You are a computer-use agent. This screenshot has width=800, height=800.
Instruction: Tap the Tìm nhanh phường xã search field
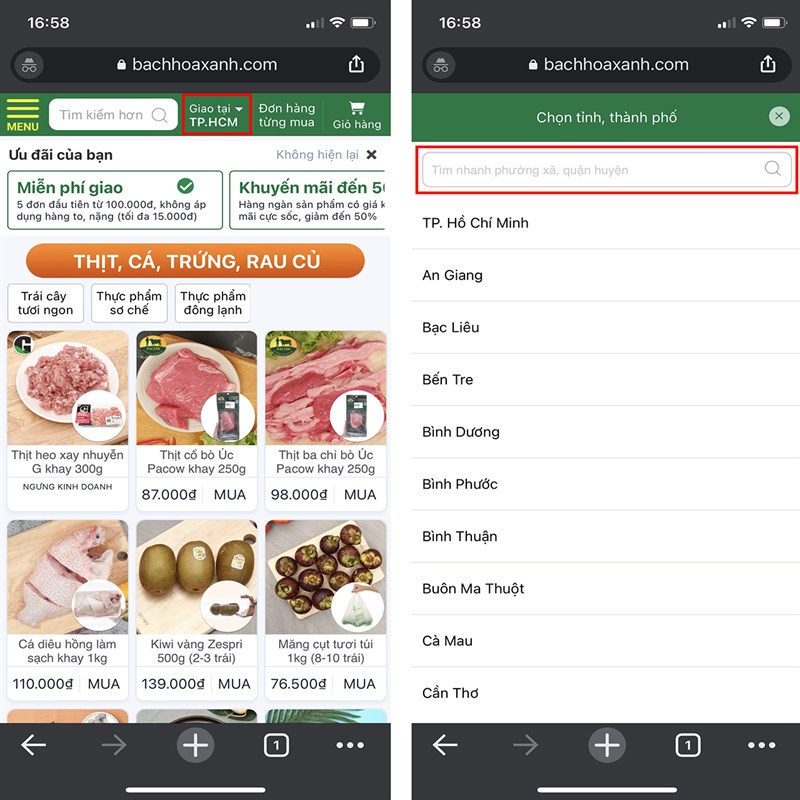click(x=595, y=170)
